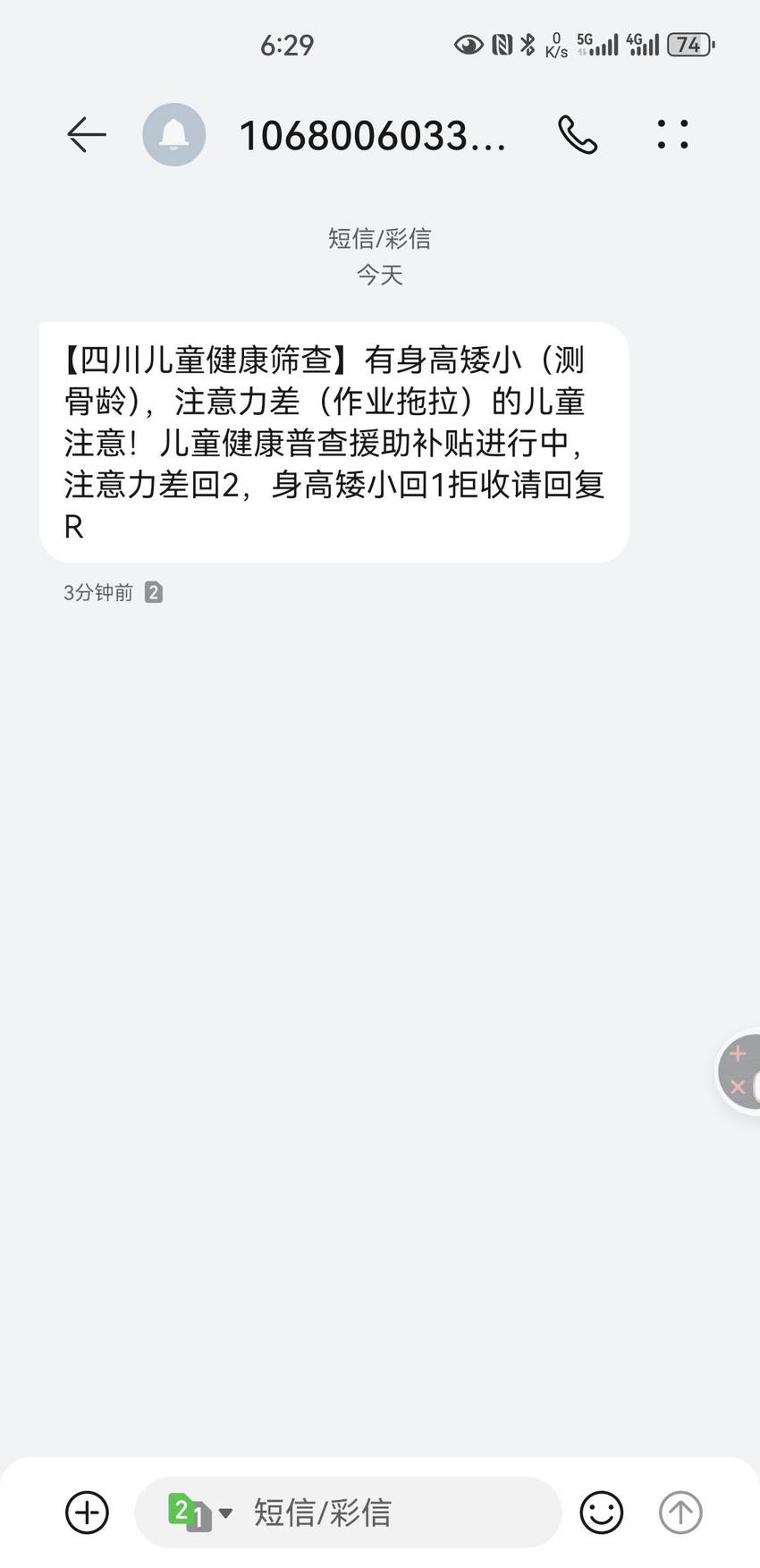This screenshot has height=1568, width=760.
Task: Switch SIM card with the dropdown
Action: (200, 1513)
